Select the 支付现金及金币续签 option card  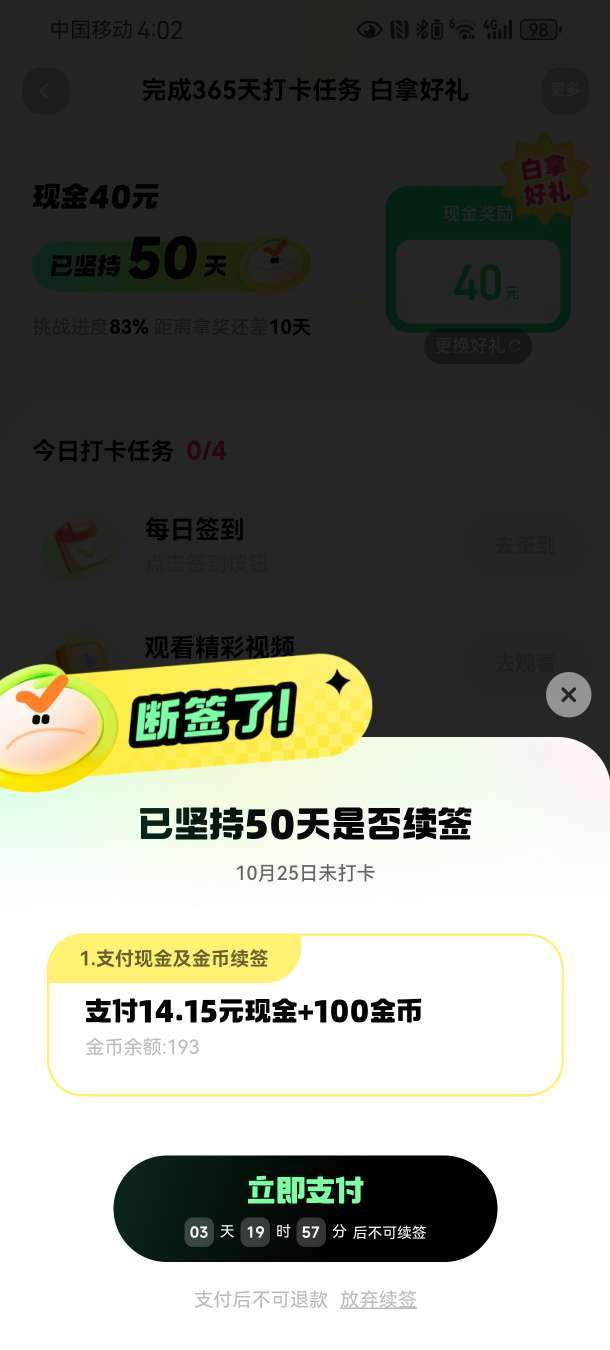point(305,1015)
